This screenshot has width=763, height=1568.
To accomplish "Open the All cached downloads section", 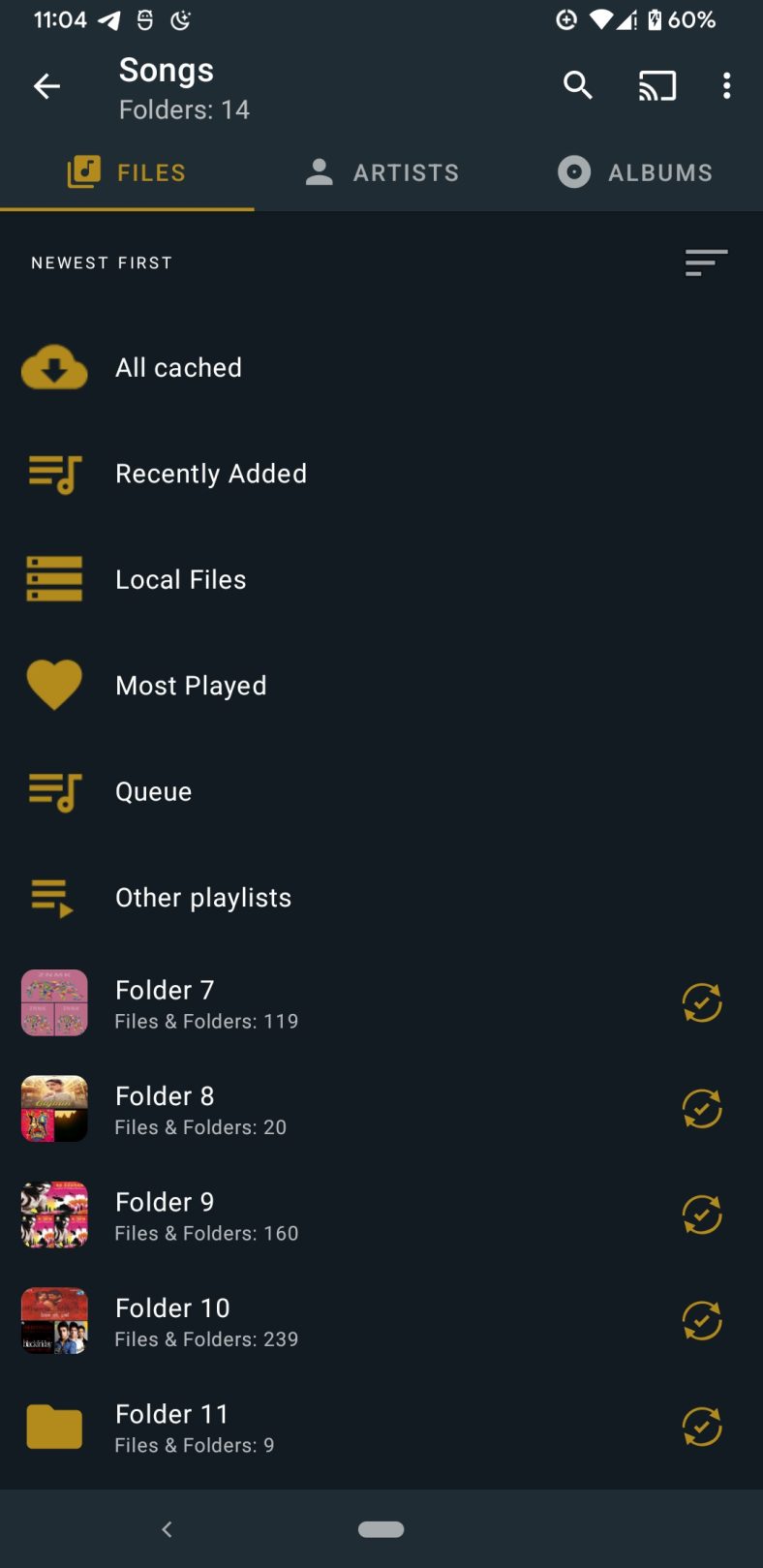I will point(54,367).
